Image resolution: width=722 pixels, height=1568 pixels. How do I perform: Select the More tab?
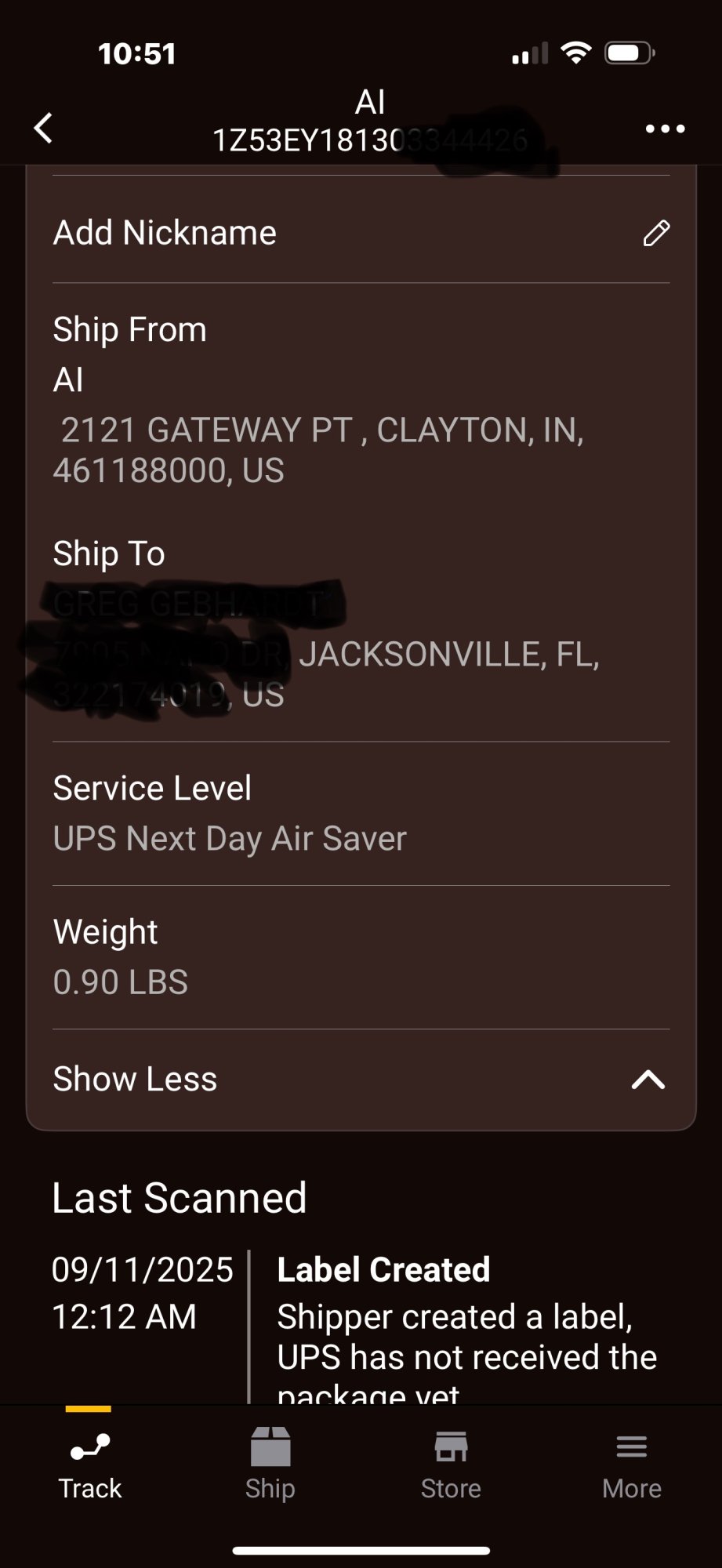tap(632, 1464)
